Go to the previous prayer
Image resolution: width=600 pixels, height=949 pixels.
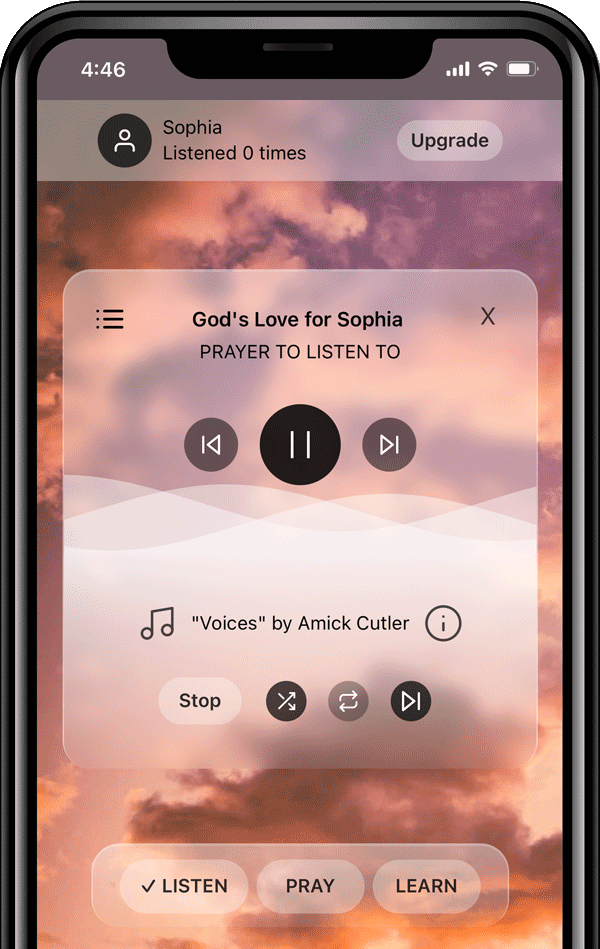coord(211,445)
